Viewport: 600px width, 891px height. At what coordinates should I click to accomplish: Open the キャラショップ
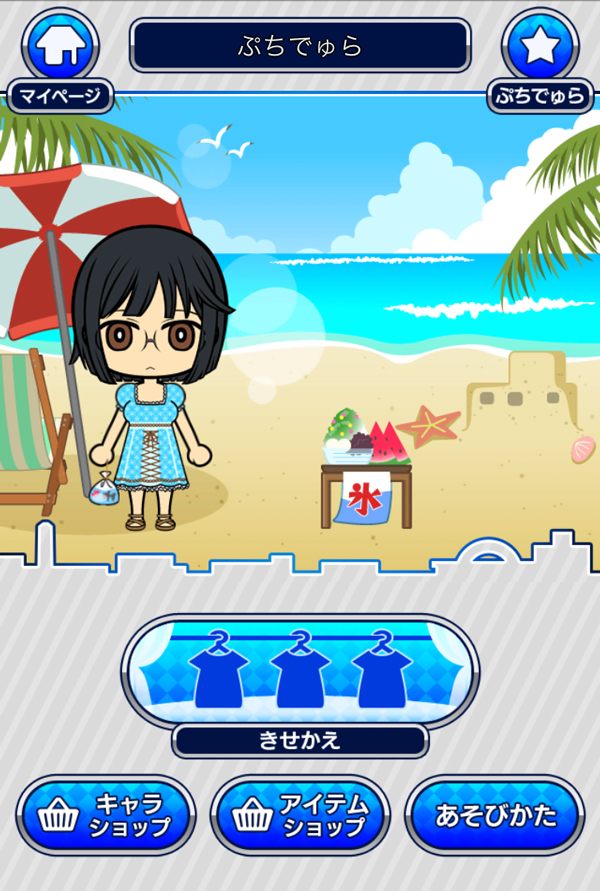[x=106, y=815]
